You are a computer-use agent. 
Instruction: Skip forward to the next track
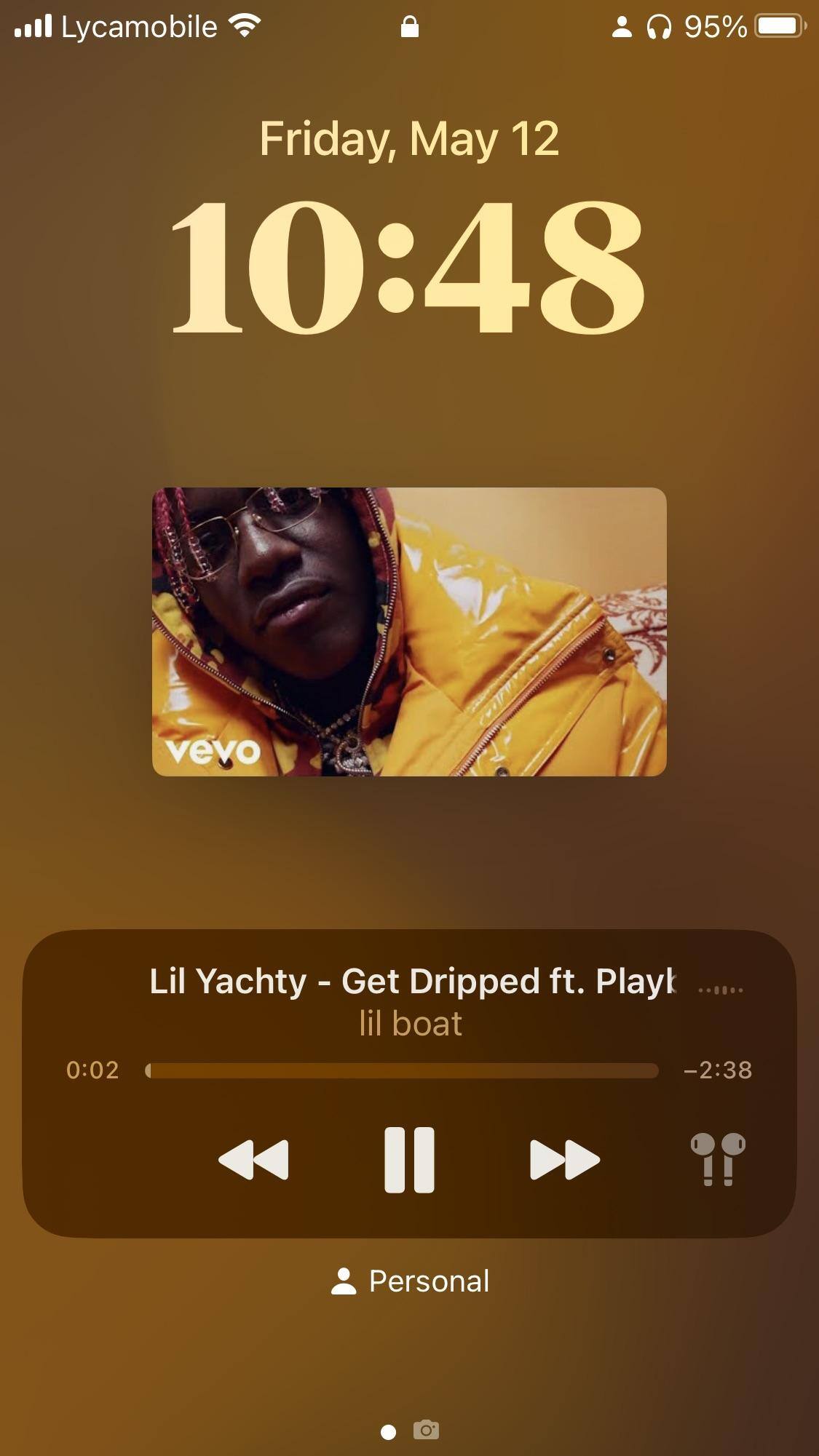point(565,1159)
